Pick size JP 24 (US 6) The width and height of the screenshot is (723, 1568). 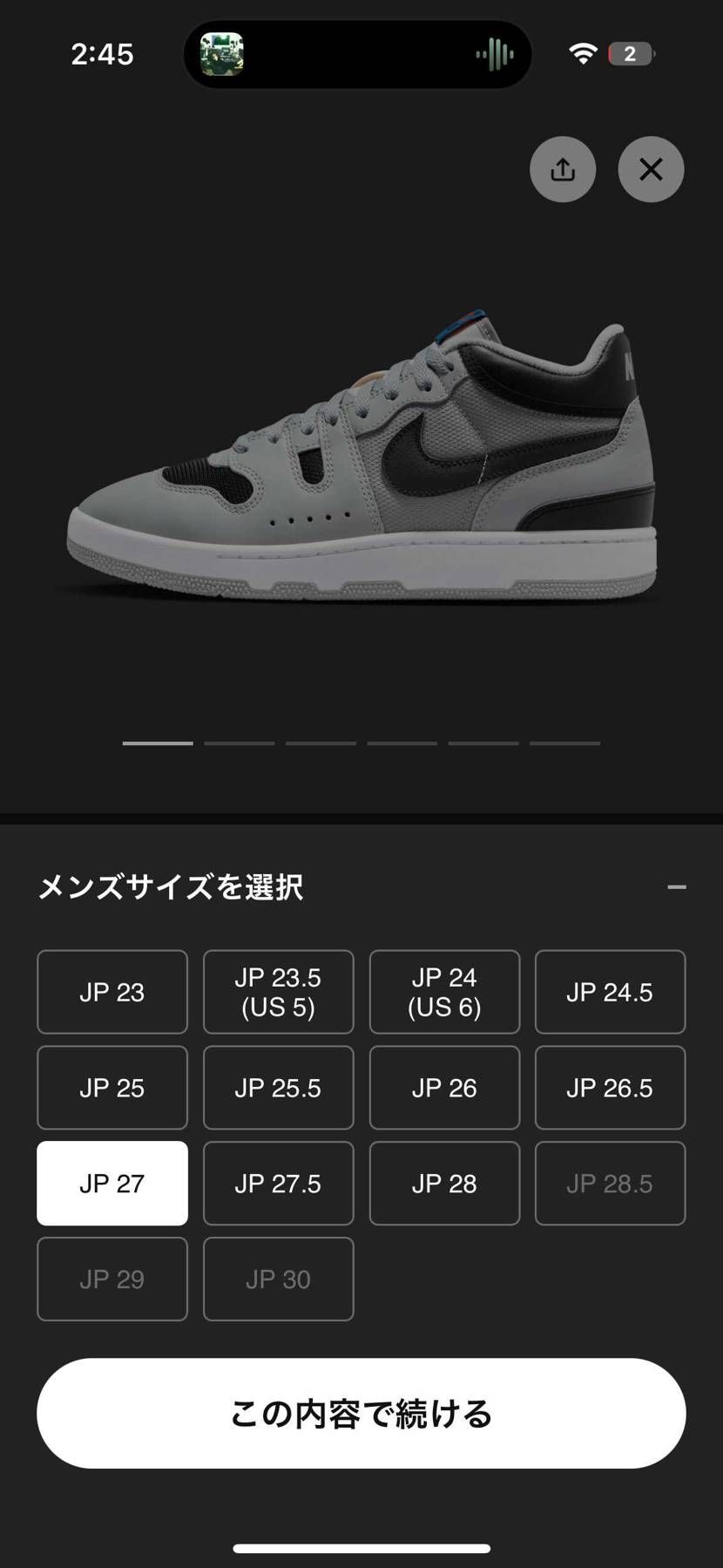click(444, 992)
